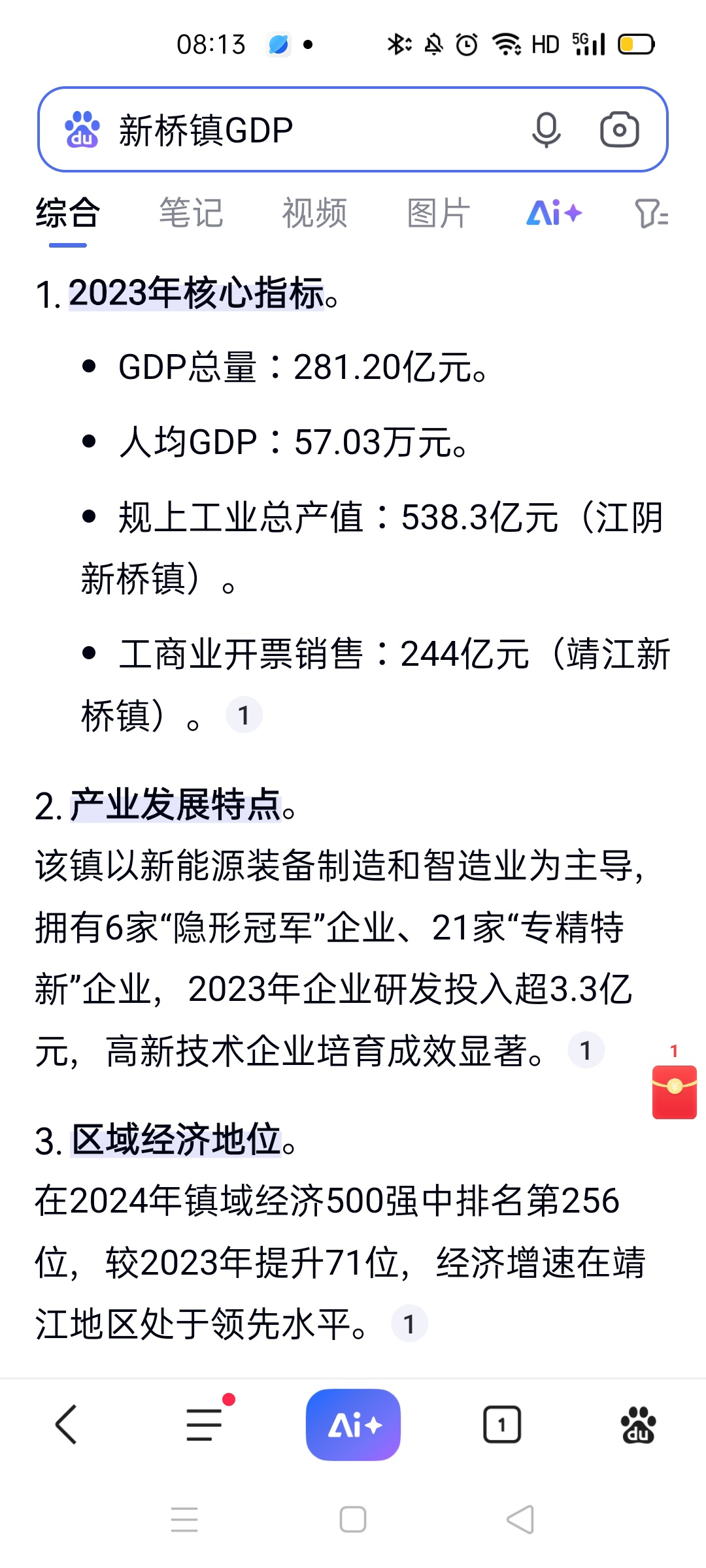Open citation 1 after 高新技术企业培育成效显著
The width and height of the screenshot is (706, 1568).
[586, 1050]
